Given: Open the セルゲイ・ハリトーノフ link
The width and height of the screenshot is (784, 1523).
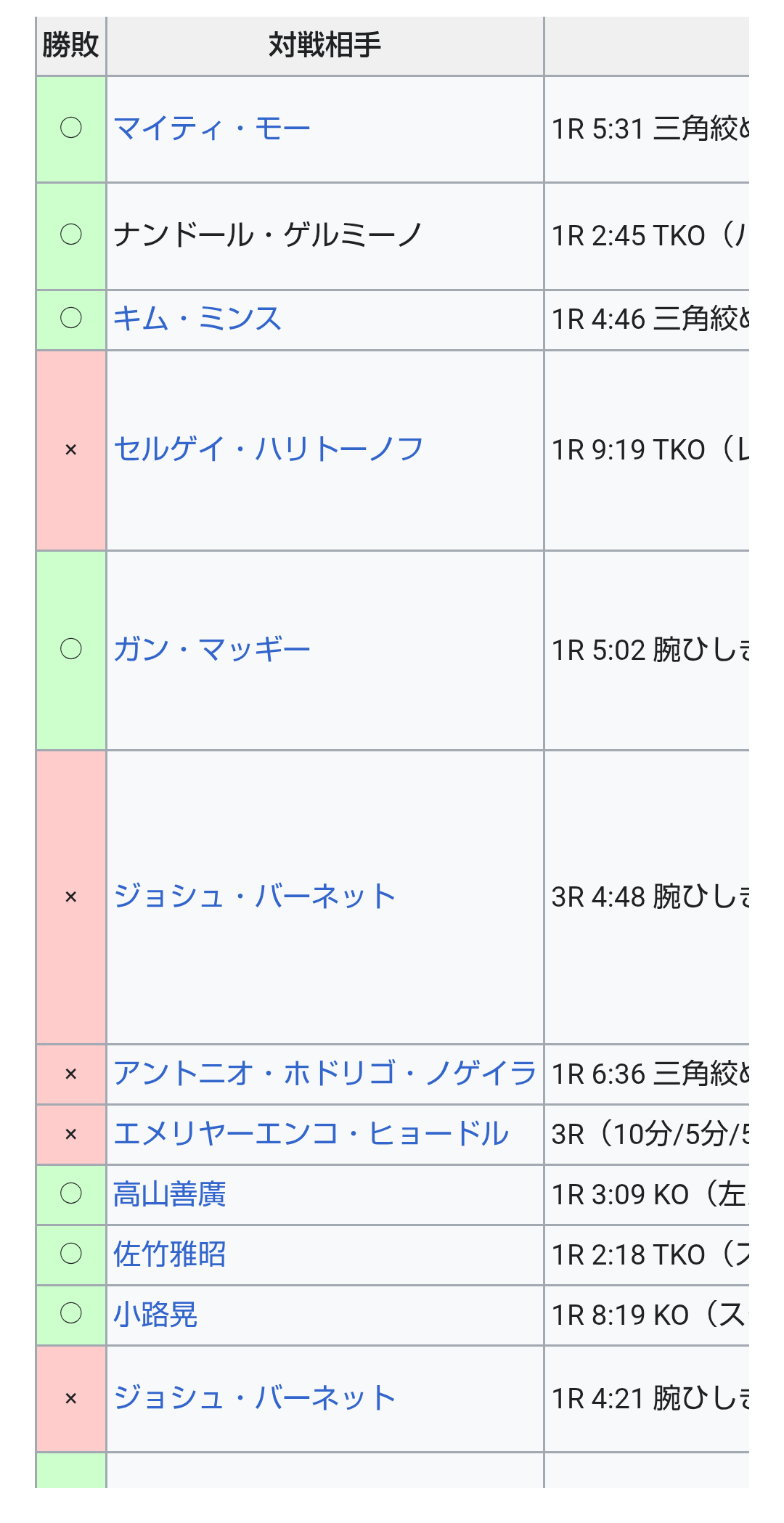Looking at the screenshot, I should pos(269,449).
